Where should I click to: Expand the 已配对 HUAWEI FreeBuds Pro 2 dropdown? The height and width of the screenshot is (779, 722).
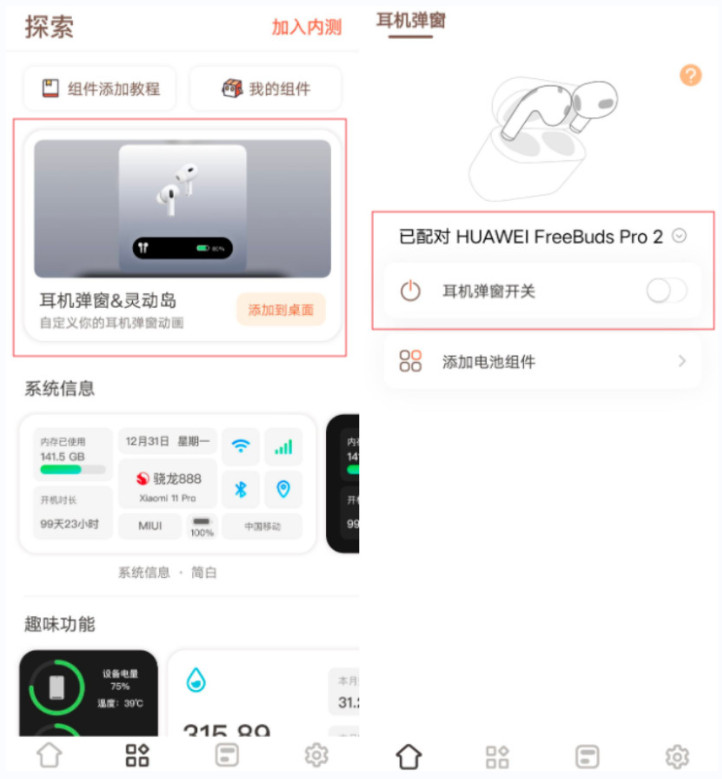coord(679,236)
